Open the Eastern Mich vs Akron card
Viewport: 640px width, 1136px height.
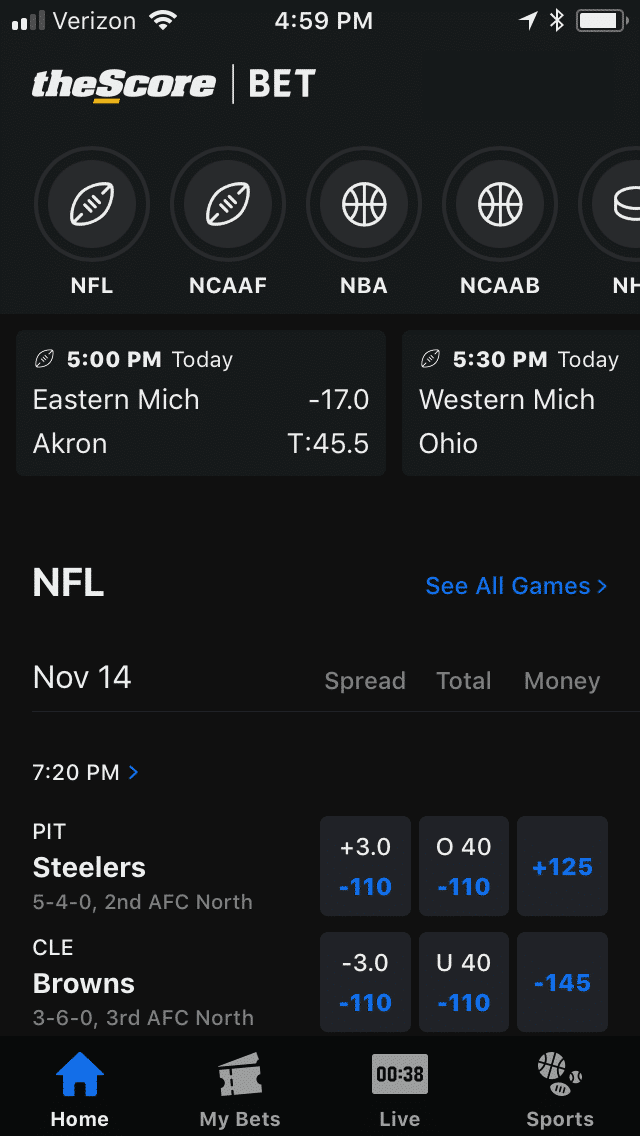201,403
